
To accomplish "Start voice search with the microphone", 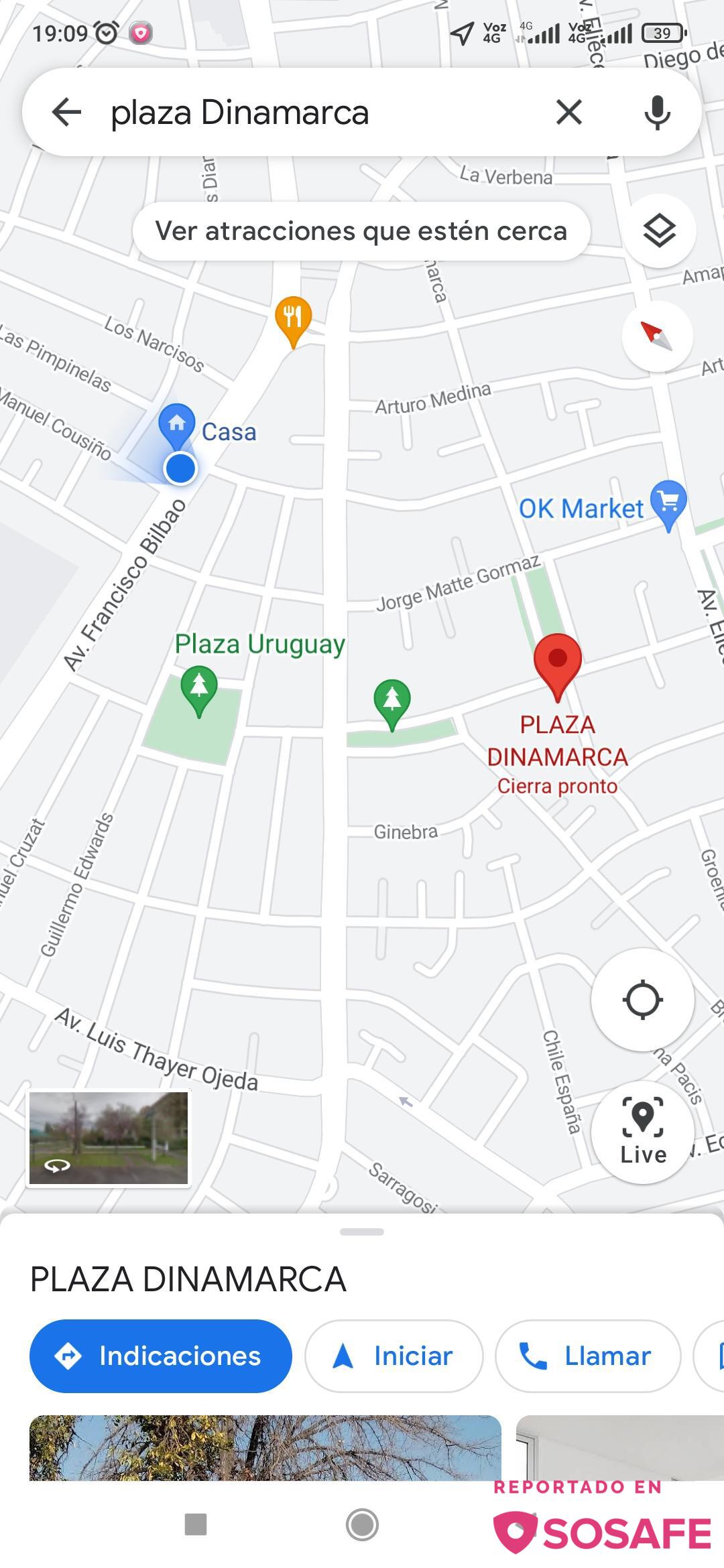I will [657, 112].
